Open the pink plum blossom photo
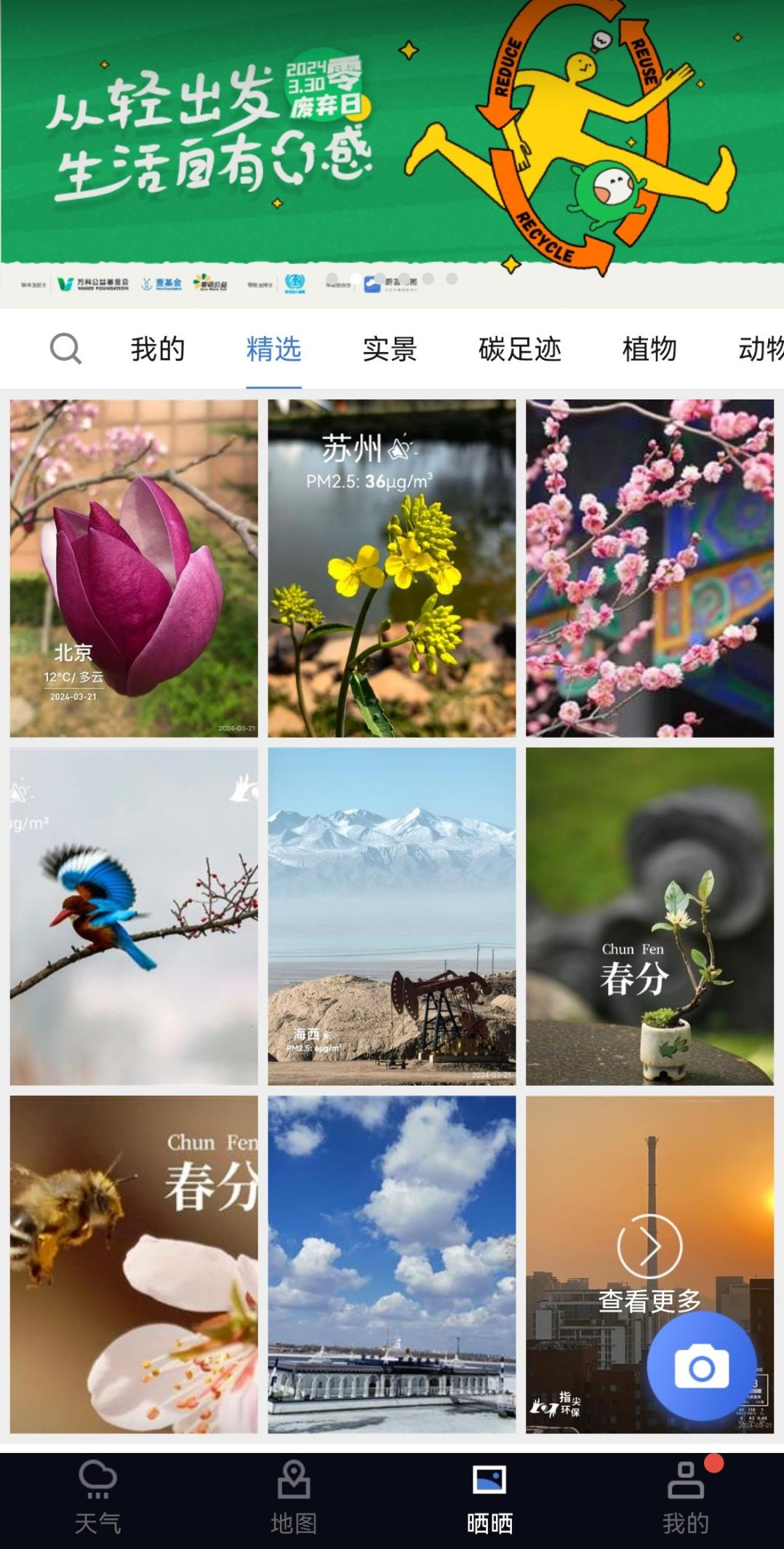Image resolution: width=784 pixels, height=1549 pixels. pyautogui.click(x=649, y=568)
